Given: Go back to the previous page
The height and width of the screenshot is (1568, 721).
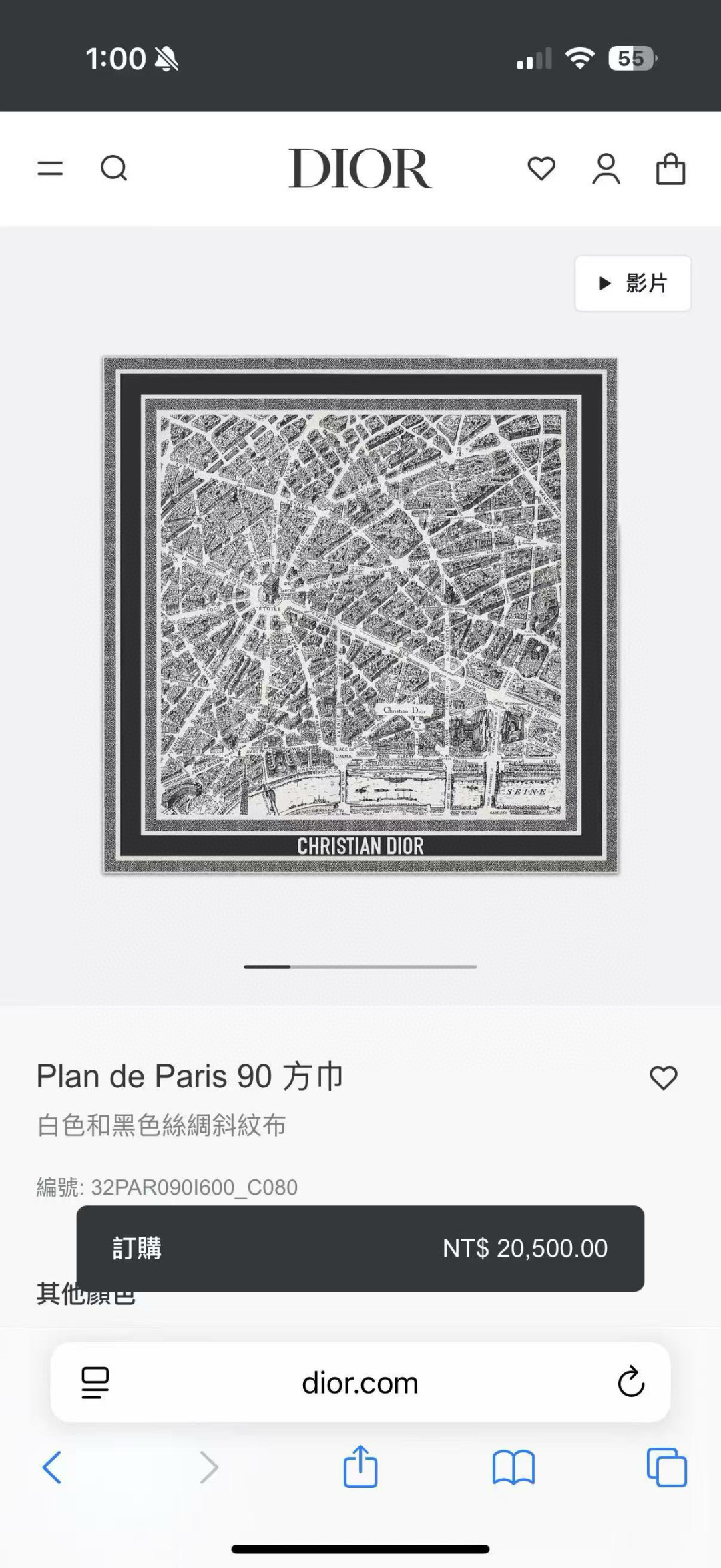Looking at the screenshot, I should [x=52, y=1468].
